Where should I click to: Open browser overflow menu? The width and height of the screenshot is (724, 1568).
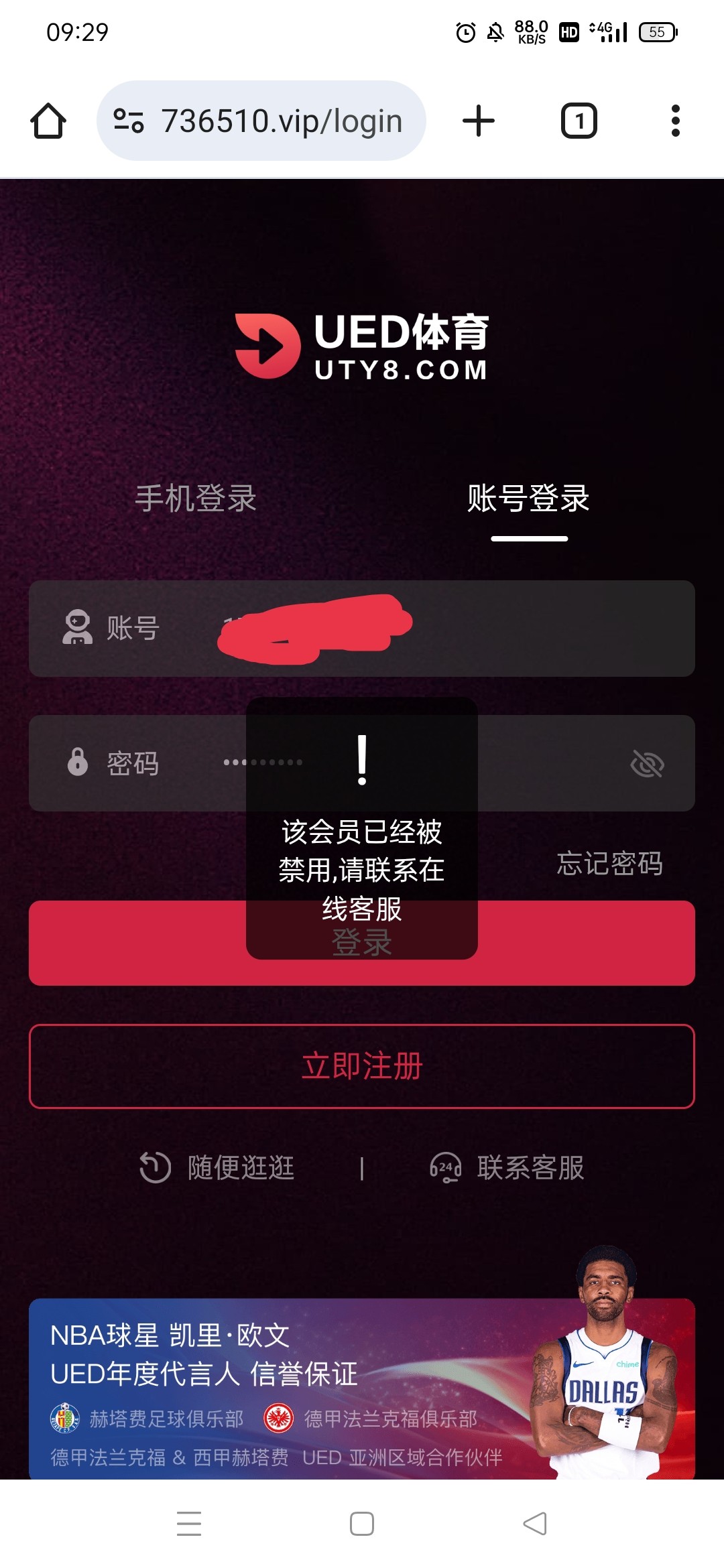[675, 121]
